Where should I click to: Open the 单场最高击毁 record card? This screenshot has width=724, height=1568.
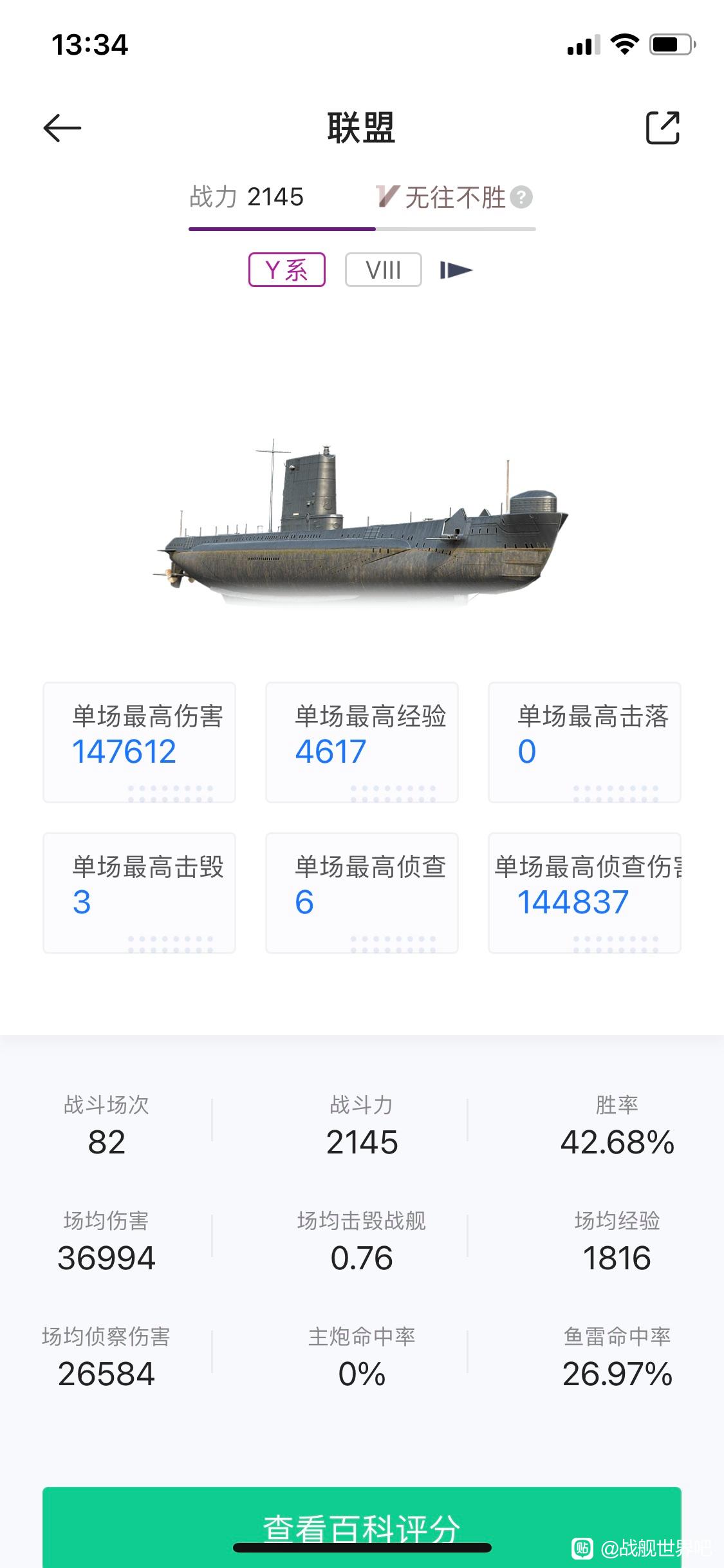pyautogui.click(x=140, y=893)
